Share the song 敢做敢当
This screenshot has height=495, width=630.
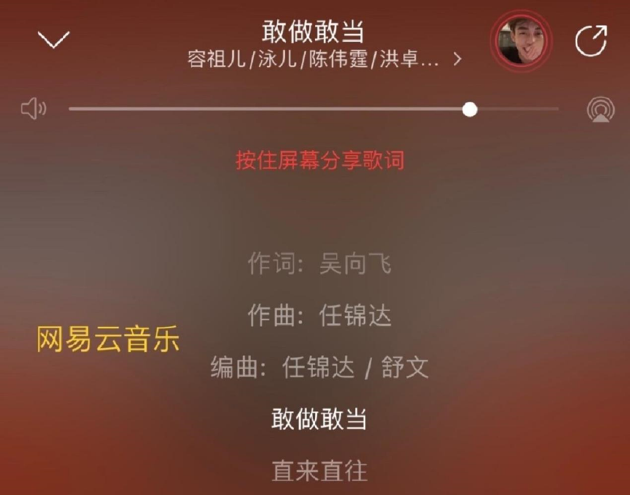click(591, 41)
